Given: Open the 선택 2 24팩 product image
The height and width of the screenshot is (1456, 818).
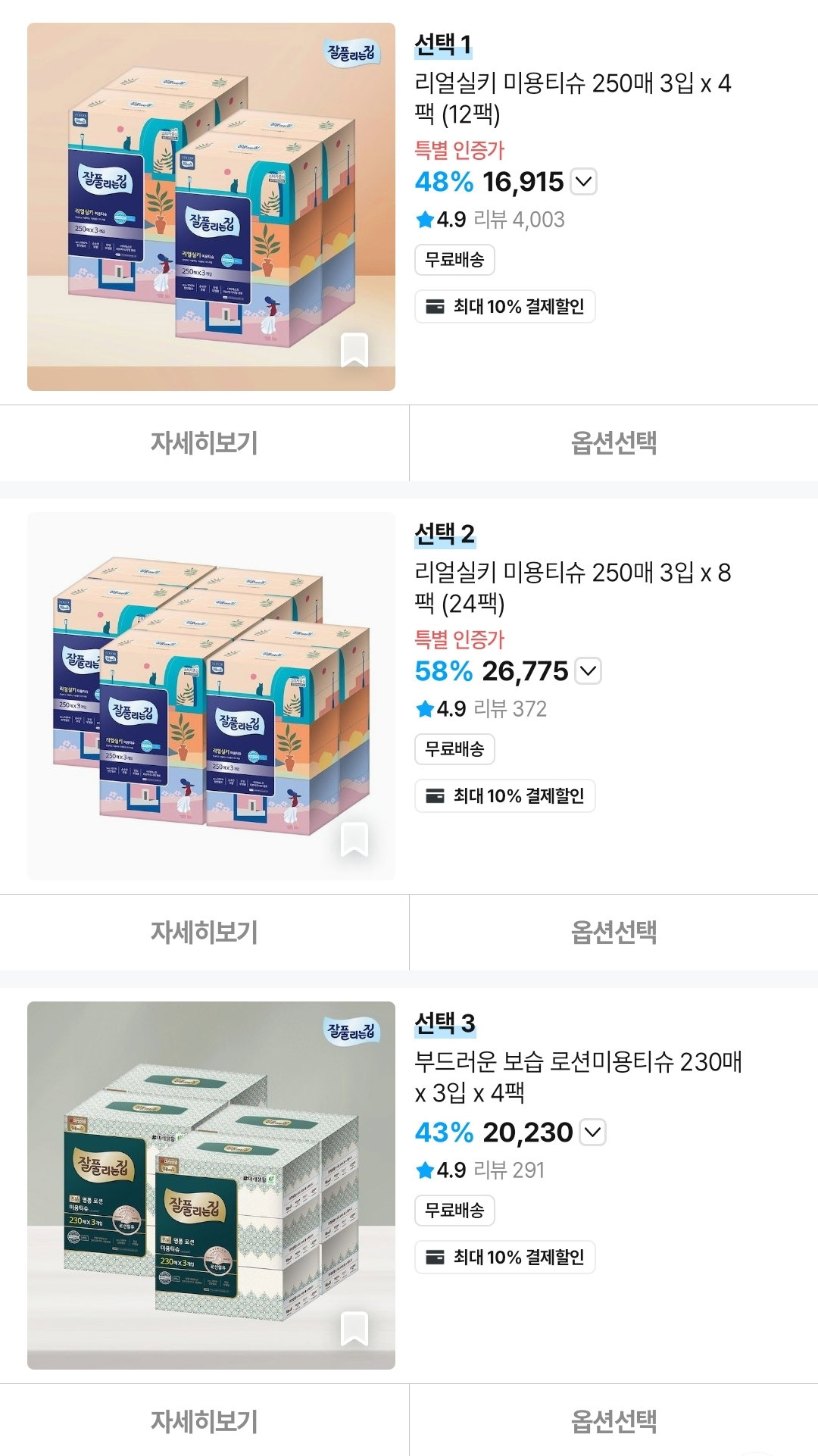Looking at the screenshot, I should coord(211,696).
